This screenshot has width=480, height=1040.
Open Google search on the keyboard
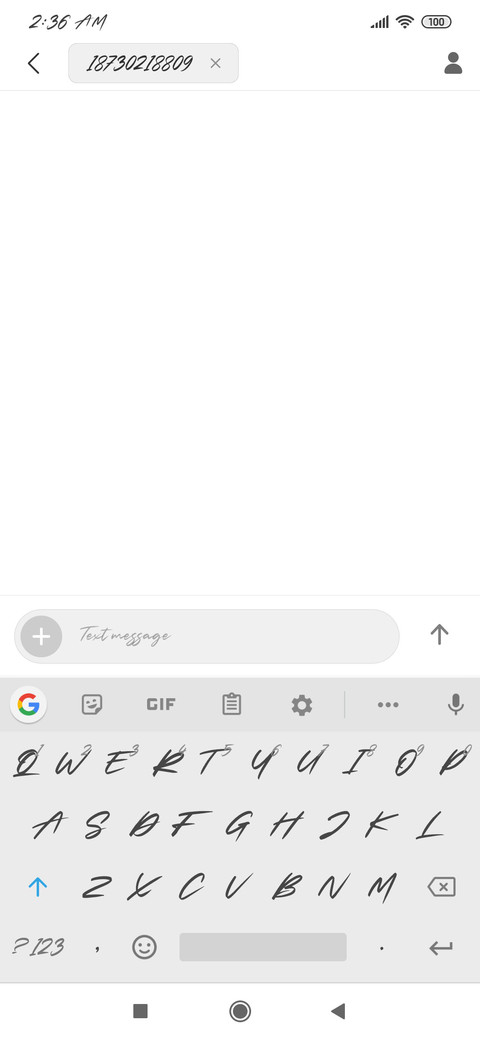click(29, 704)
